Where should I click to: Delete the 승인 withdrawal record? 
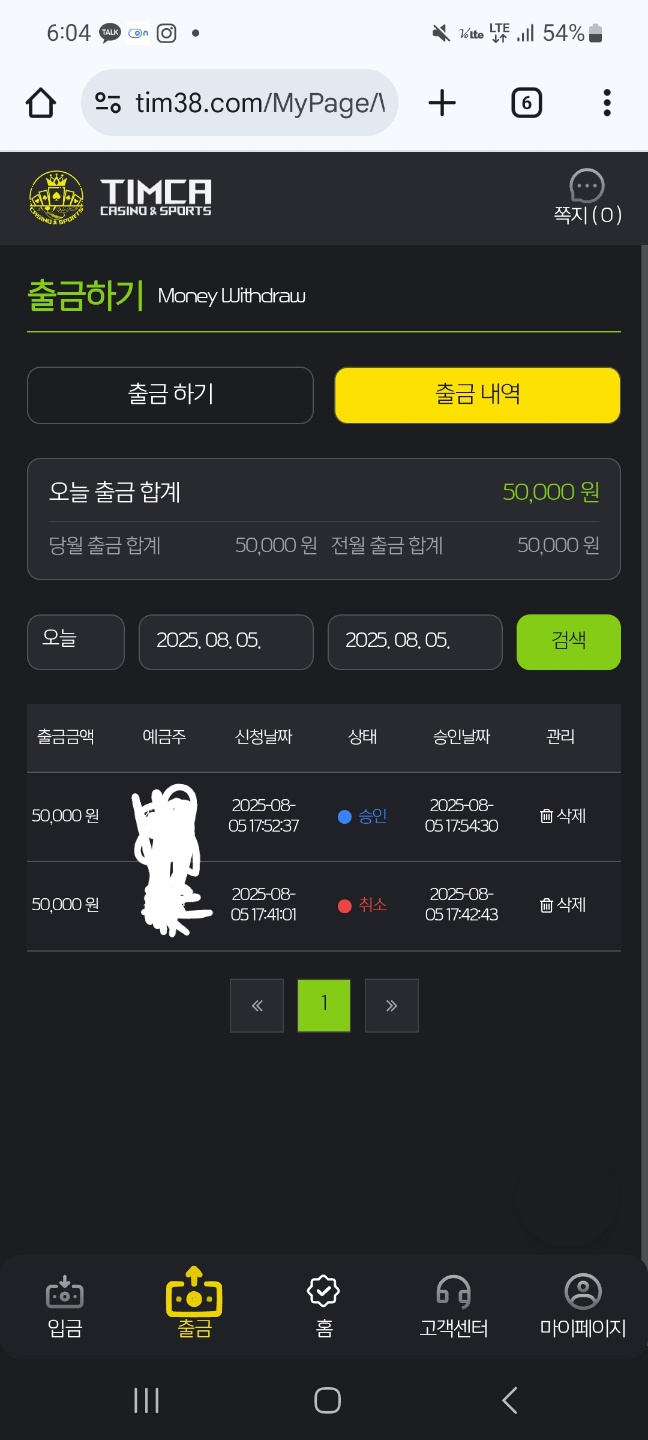click(562, 816)
